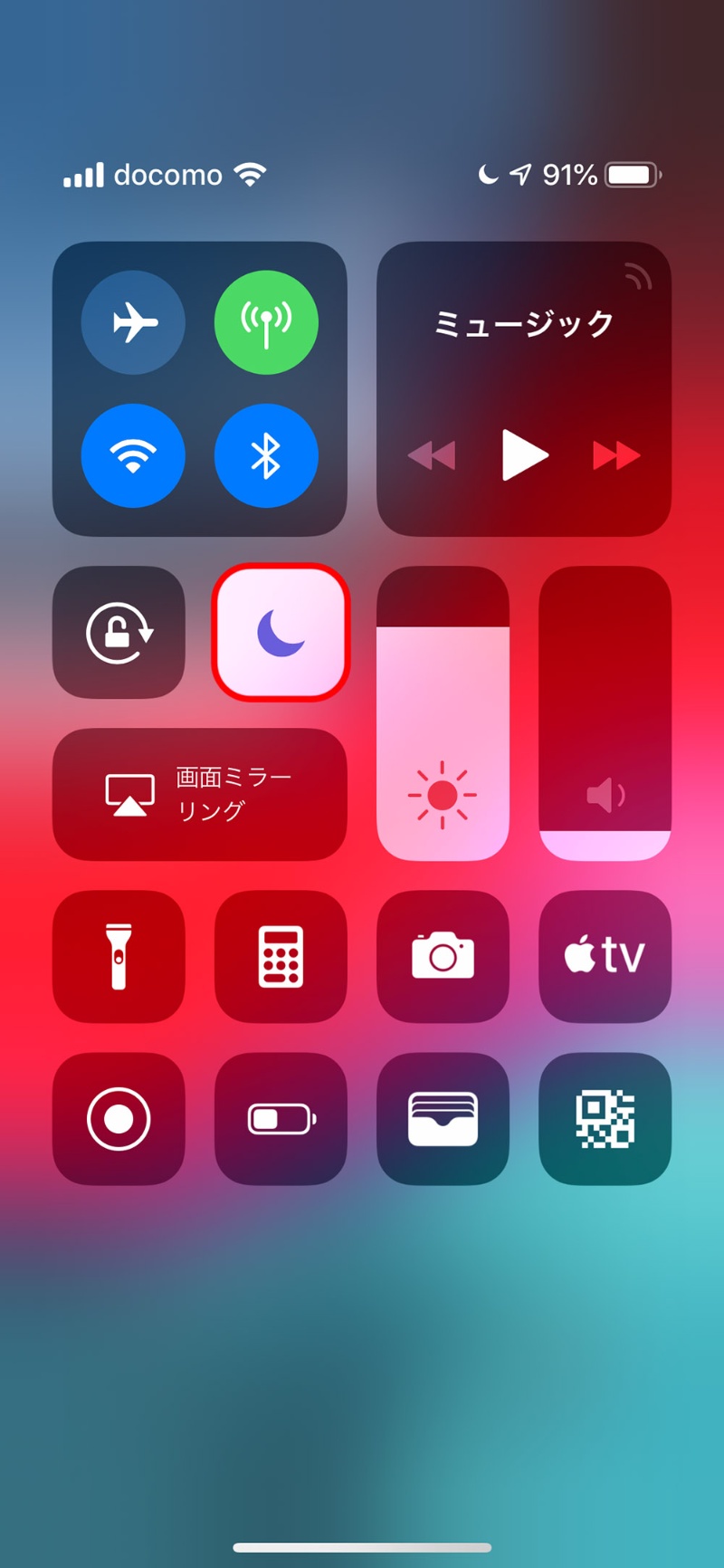Launch the camera
Viewport: 724px width, 1568px height.
click(443, 956)
